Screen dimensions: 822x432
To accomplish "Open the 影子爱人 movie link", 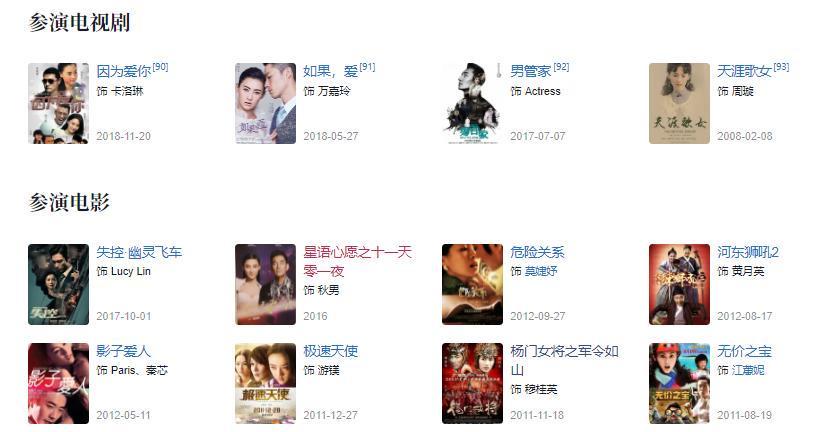I will click(124, 351).
